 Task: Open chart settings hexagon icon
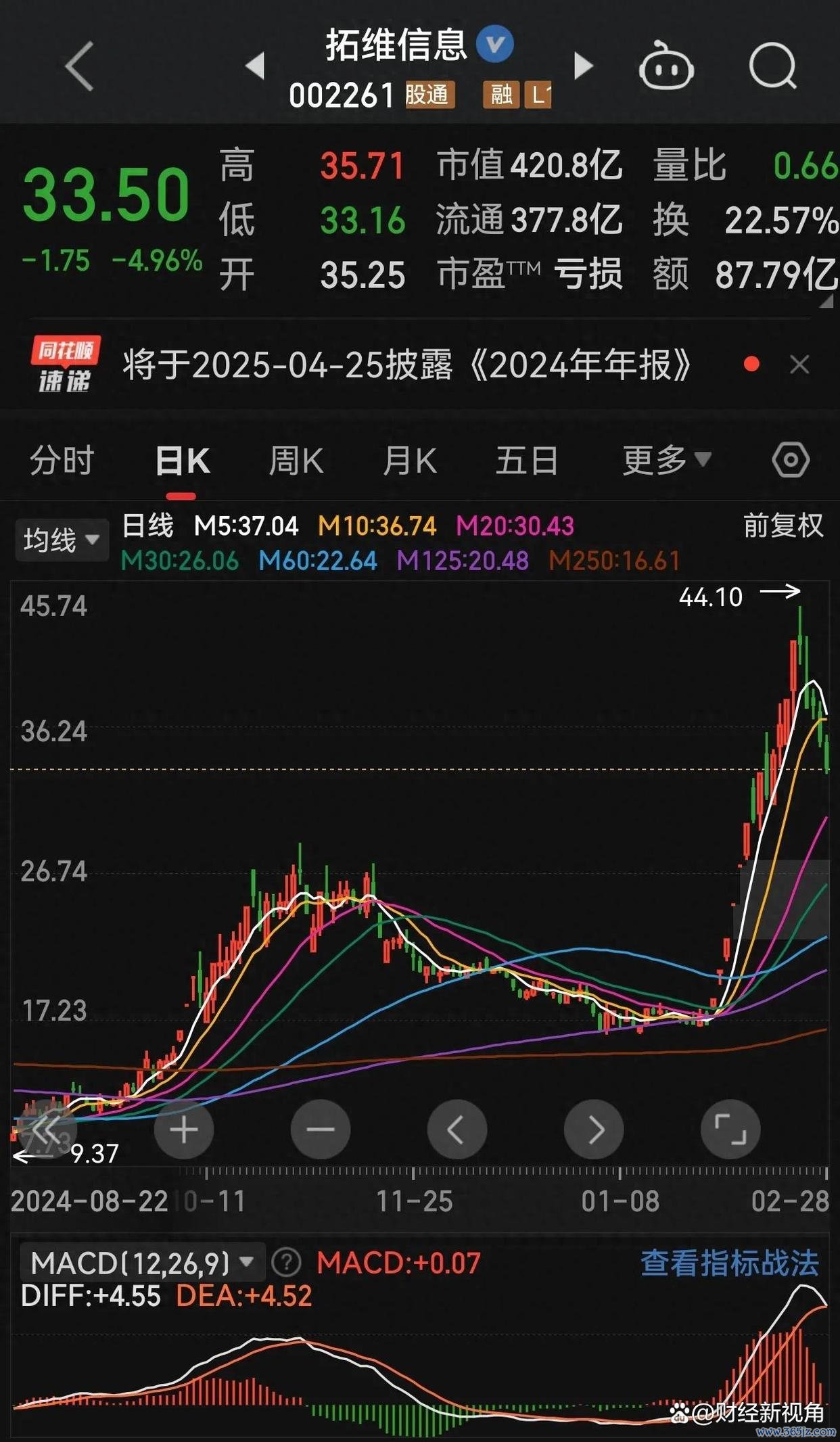791,461
